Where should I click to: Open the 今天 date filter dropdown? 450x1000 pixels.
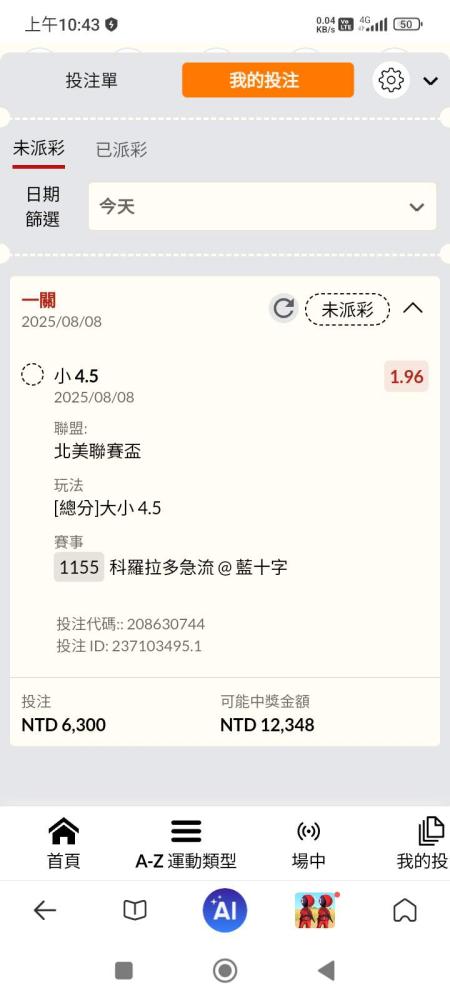click(x=263, y=207)
